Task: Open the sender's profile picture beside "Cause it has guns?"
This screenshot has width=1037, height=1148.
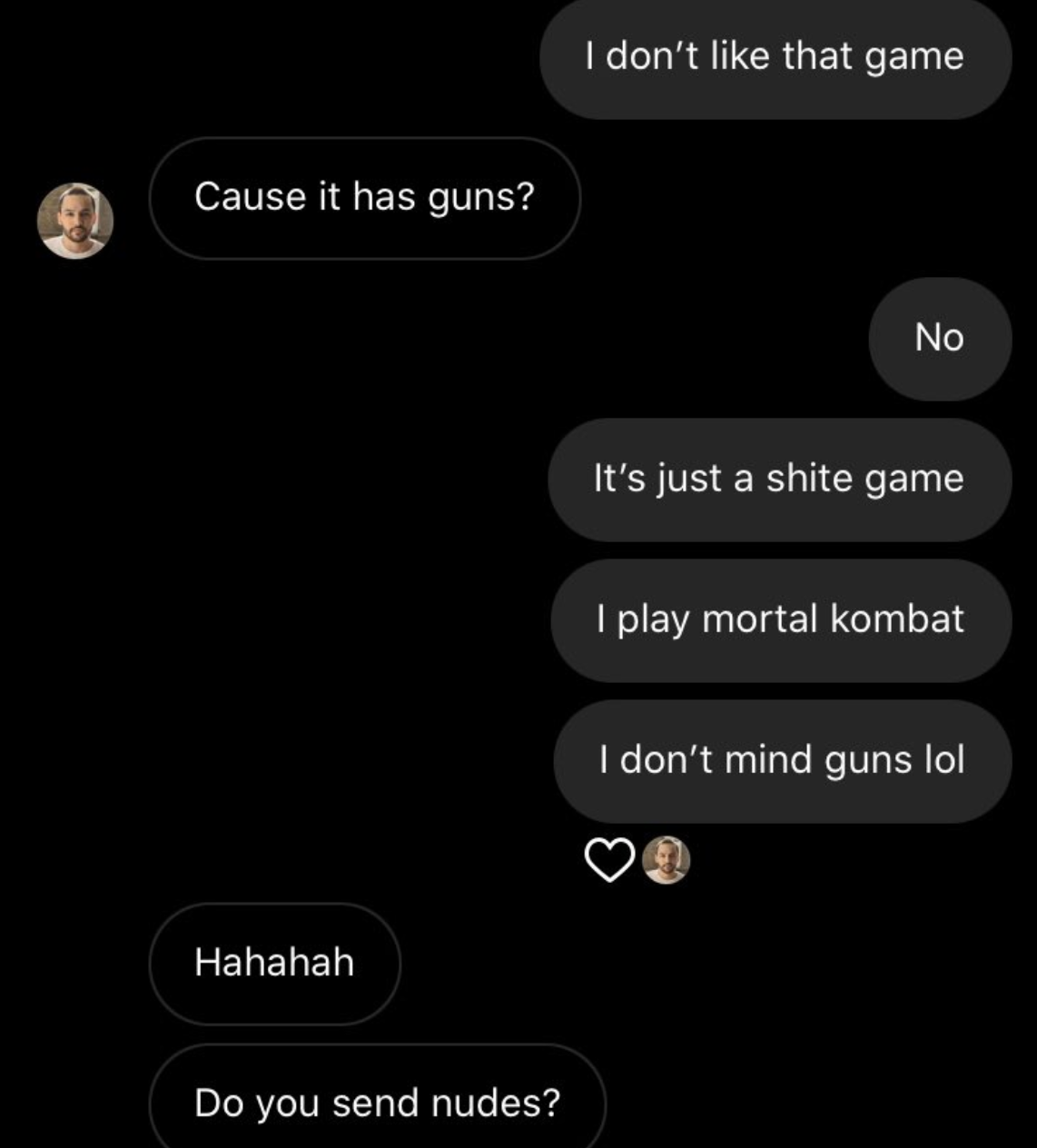Action: [x=75, y=221]
